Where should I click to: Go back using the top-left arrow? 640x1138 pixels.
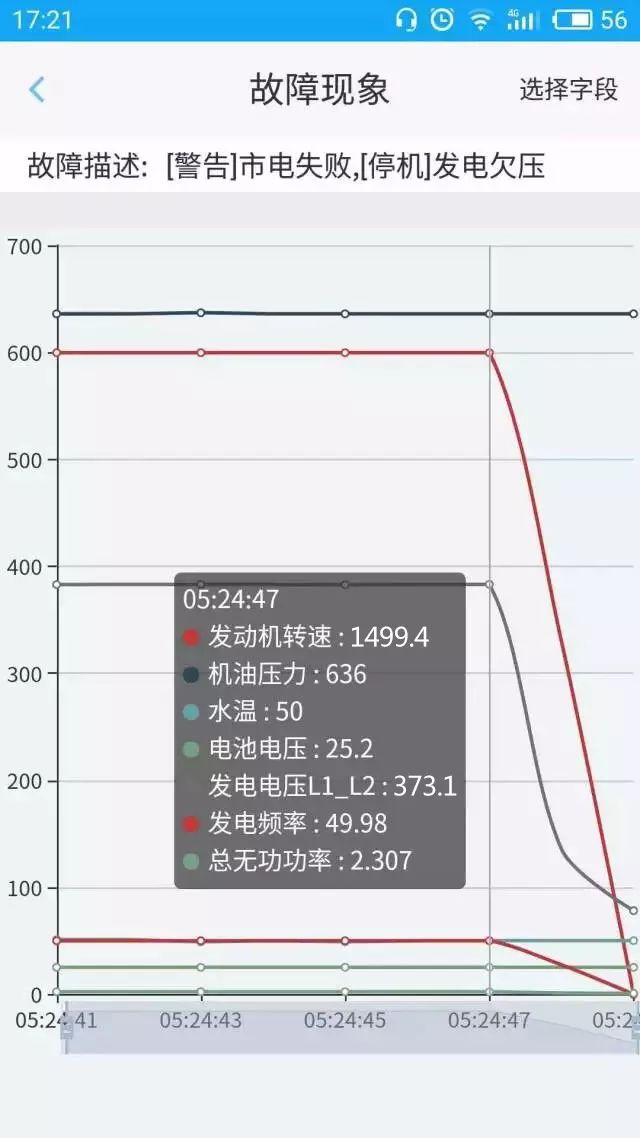tap(36, 90)
